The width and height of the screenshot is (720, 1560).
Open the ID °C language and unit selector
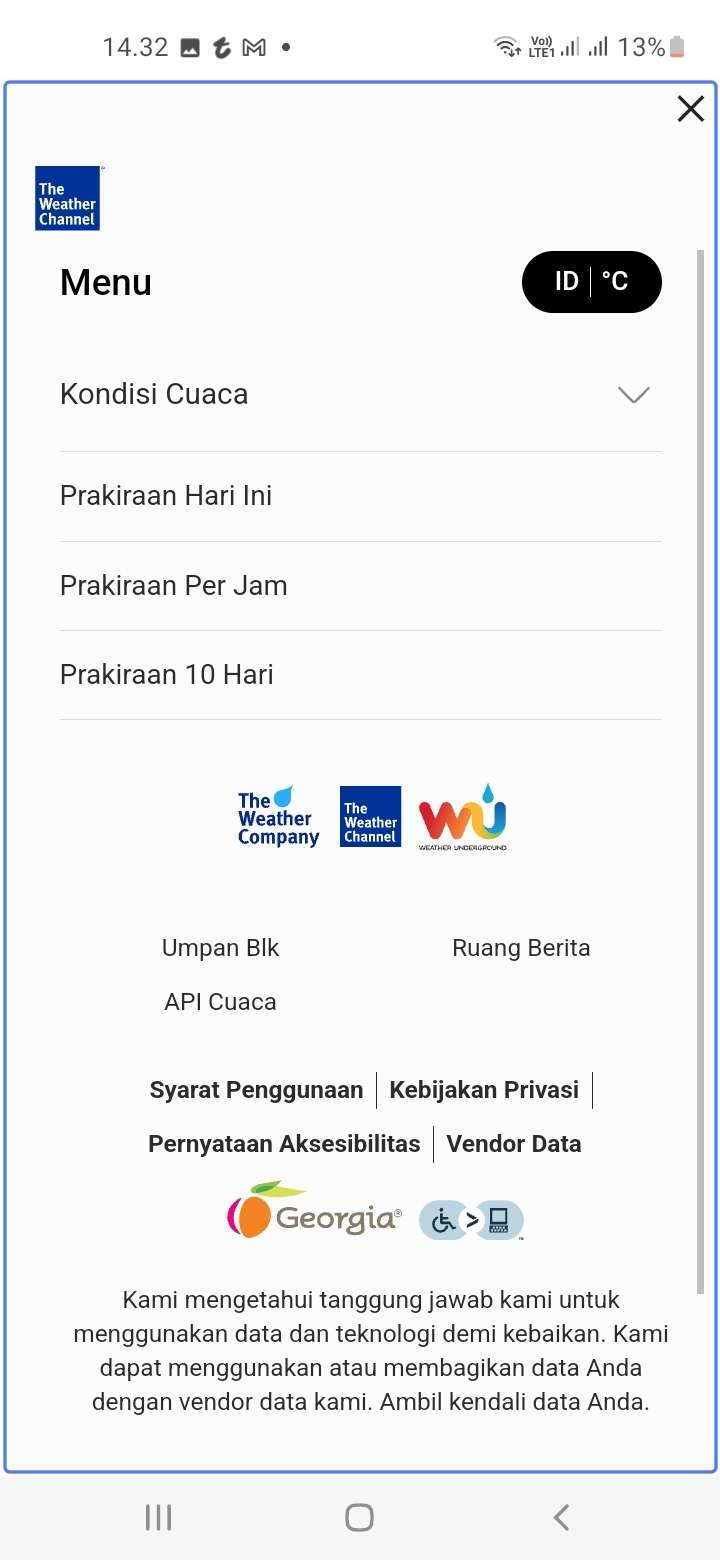coord(591,282)
